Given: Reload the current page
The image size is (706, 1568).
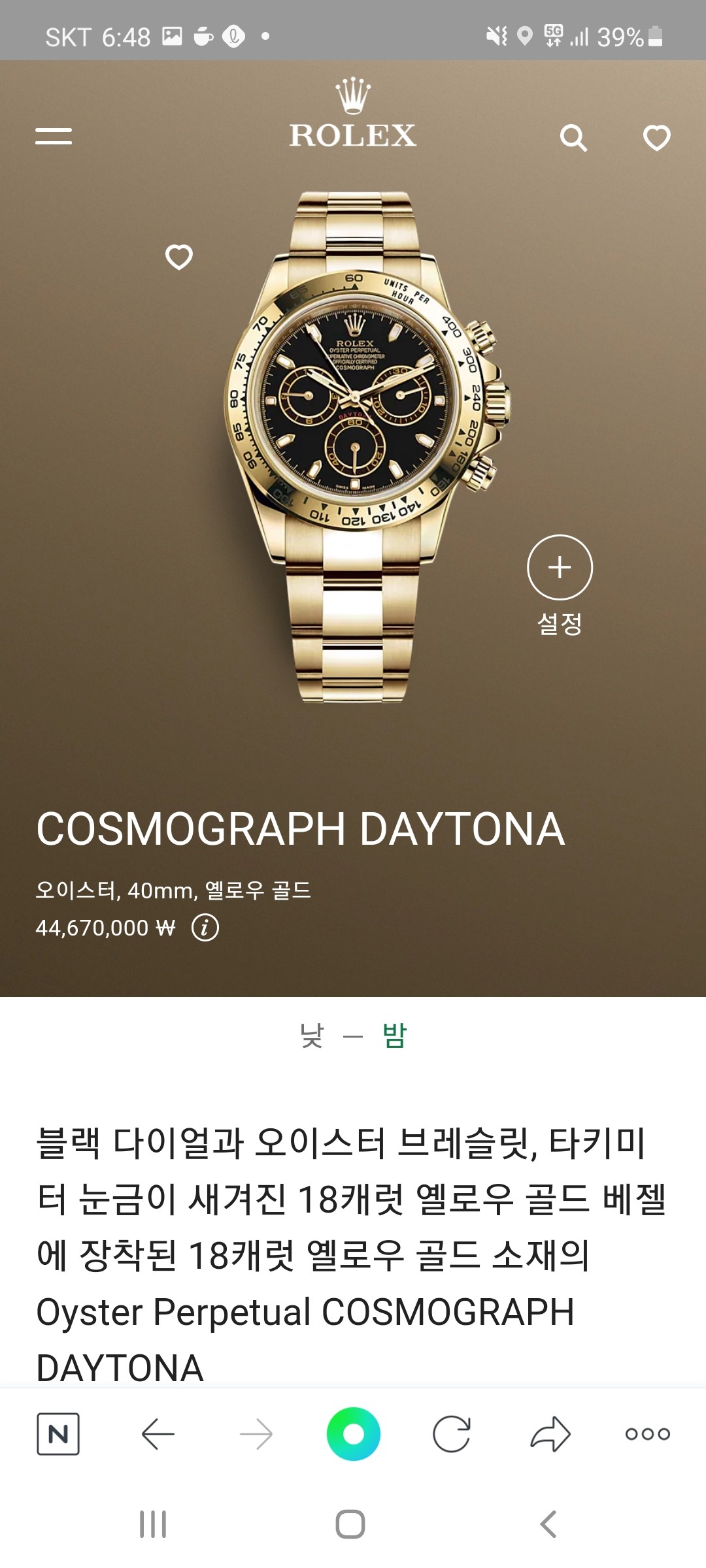Looking at the screenshot, I should 451,1434.
